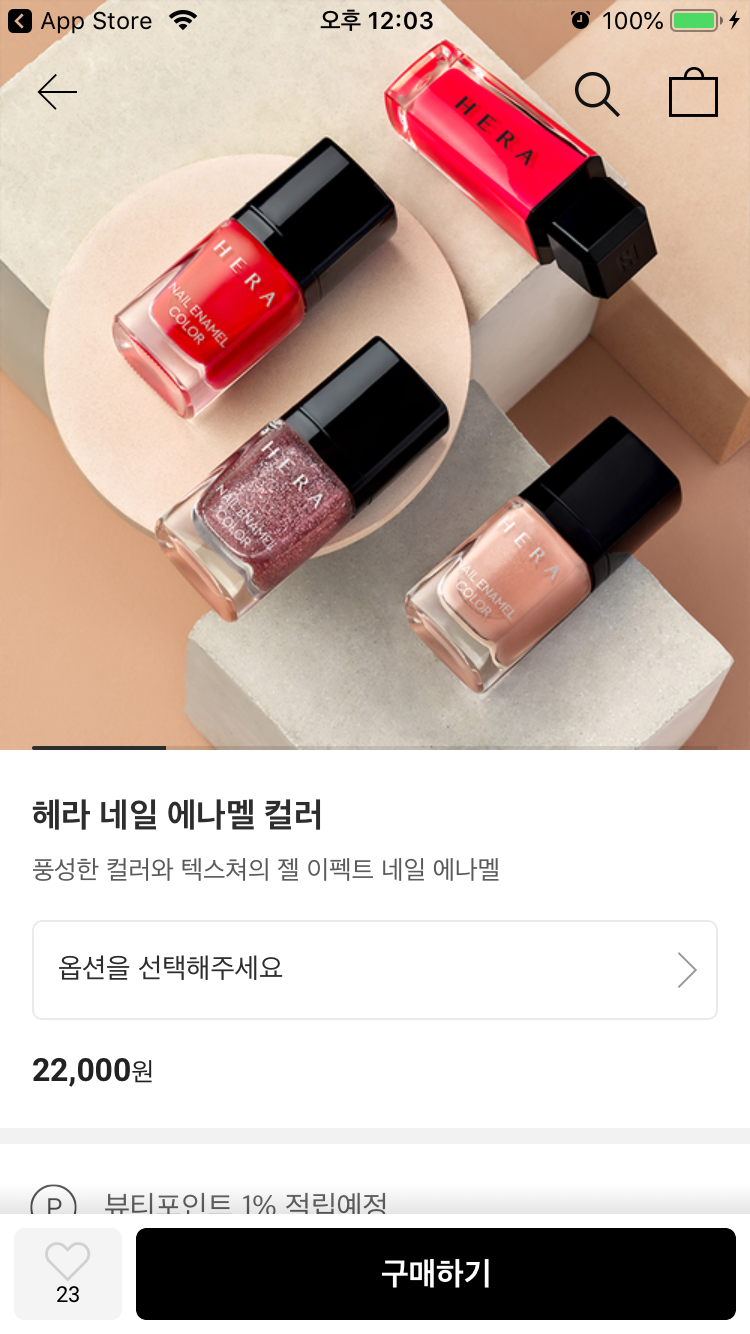
Task: Open the 옵션을 선택해주세요 option selector
Action: pyautogui.click(x=375, y=969)
